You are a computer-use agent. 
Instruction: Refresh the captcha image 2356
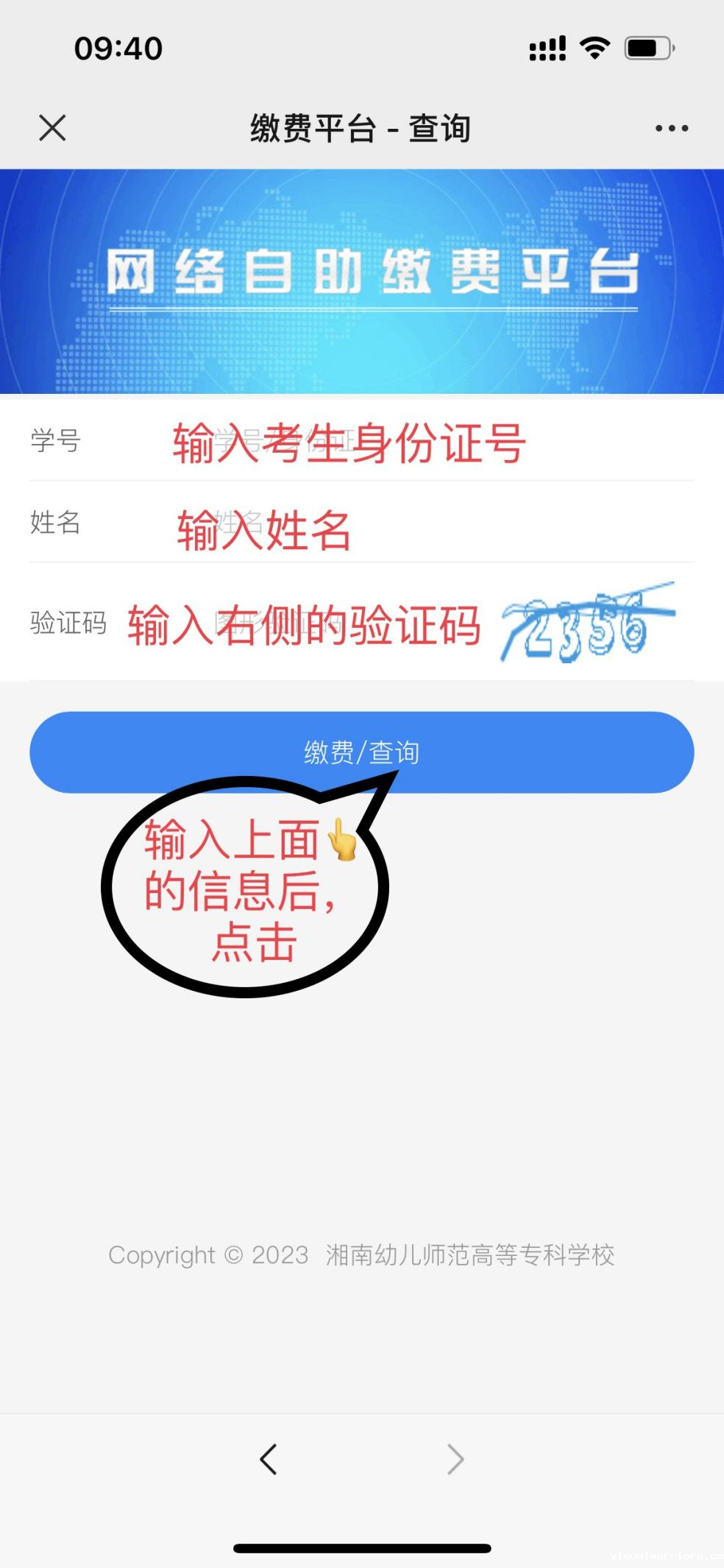(587, 624)
